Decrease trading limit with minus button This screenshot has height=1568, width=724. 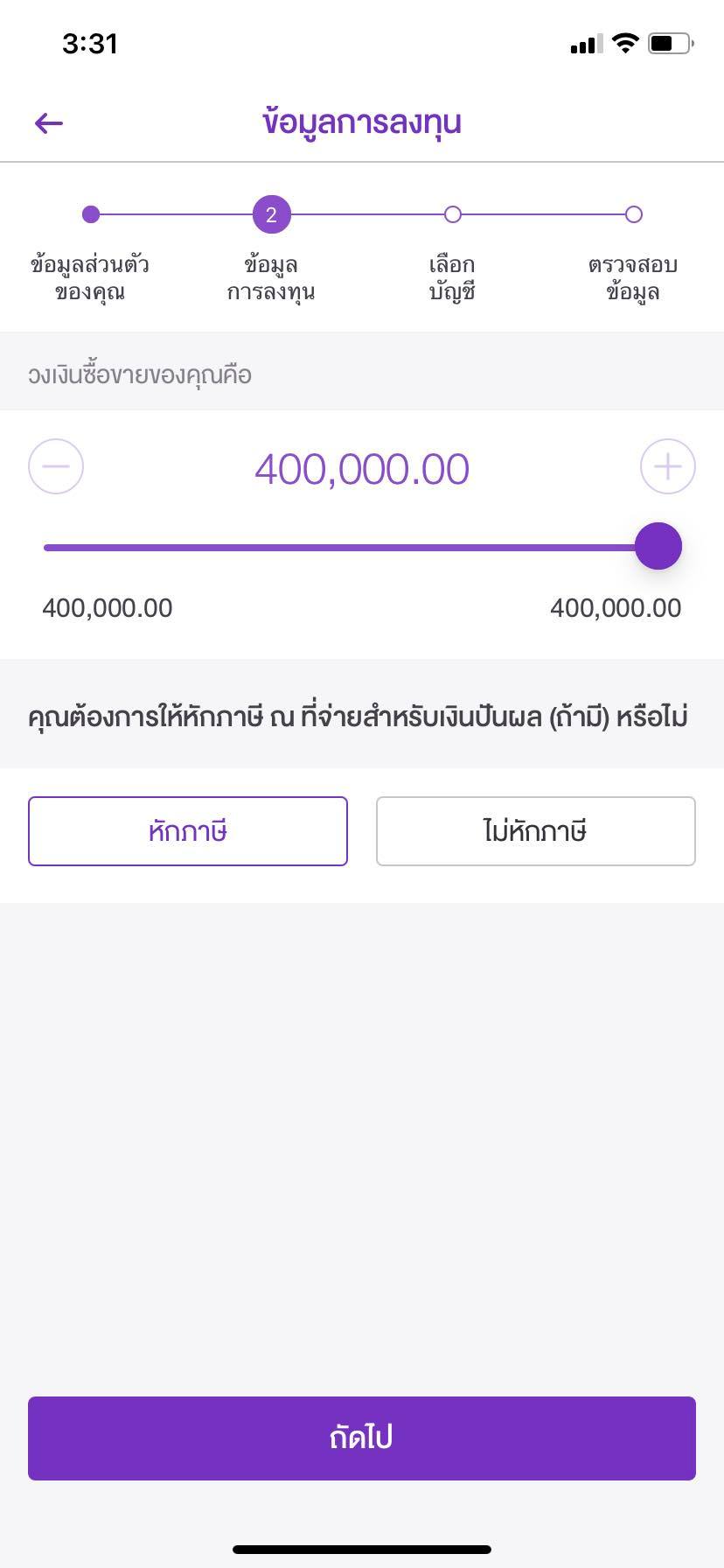click(56, 466)
